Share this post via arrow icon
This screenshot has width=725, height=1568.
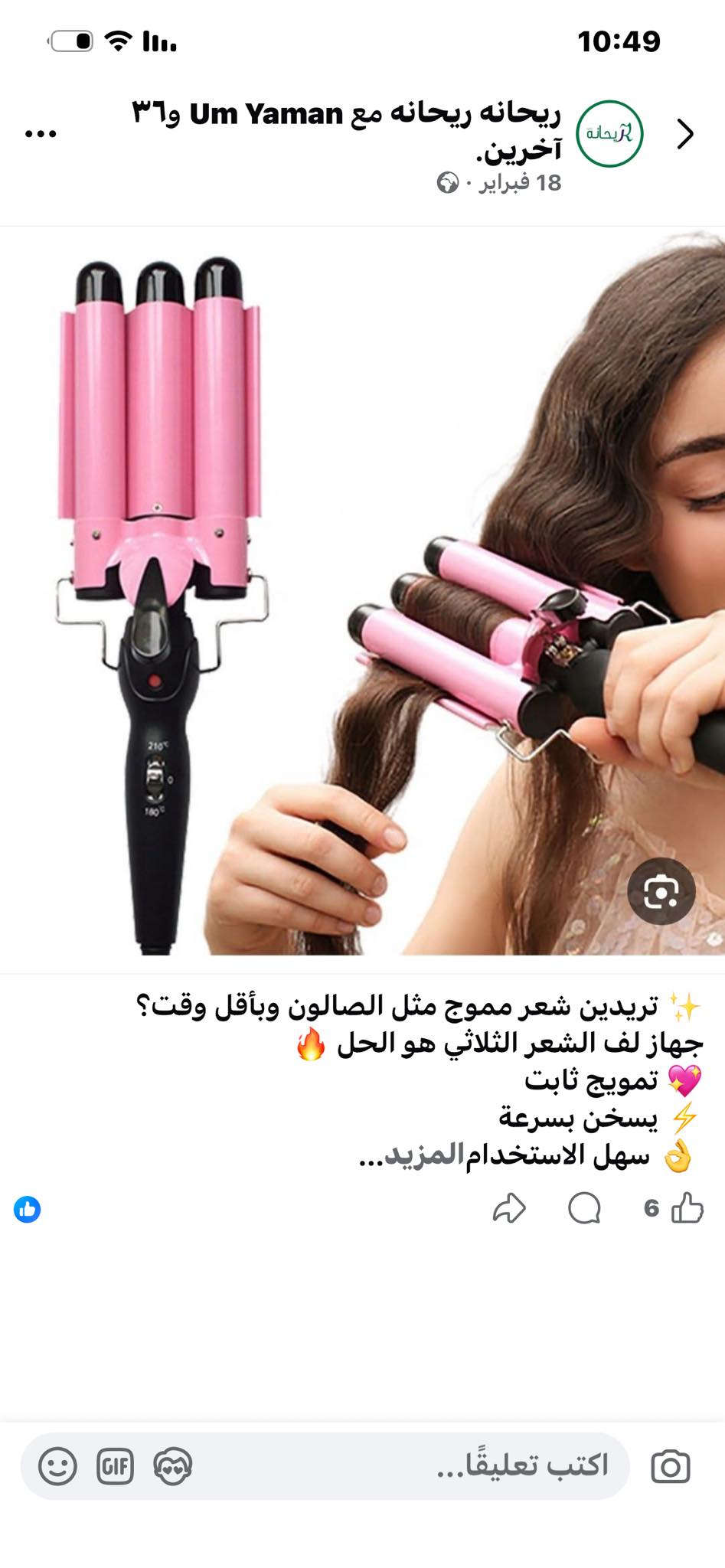coord(509,1209)
